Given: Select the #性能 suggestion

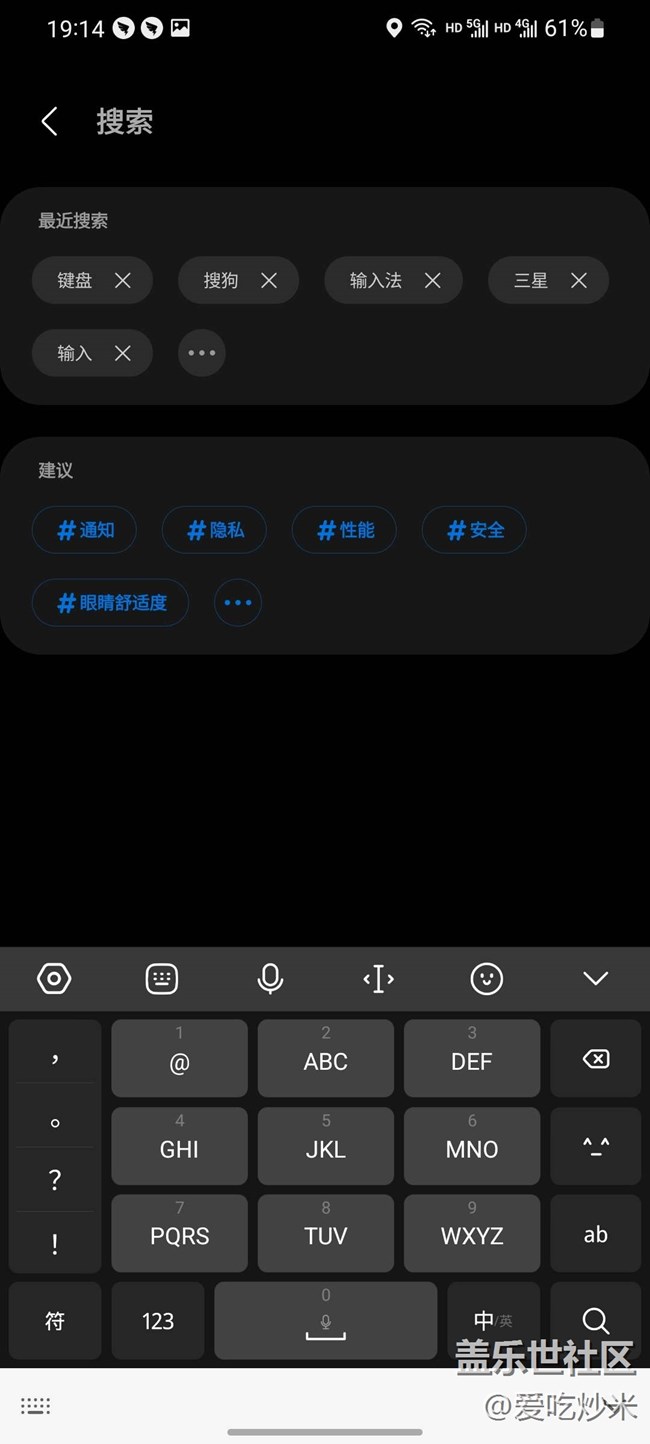Looking at the screenshot, I should [x=345, y=530].
